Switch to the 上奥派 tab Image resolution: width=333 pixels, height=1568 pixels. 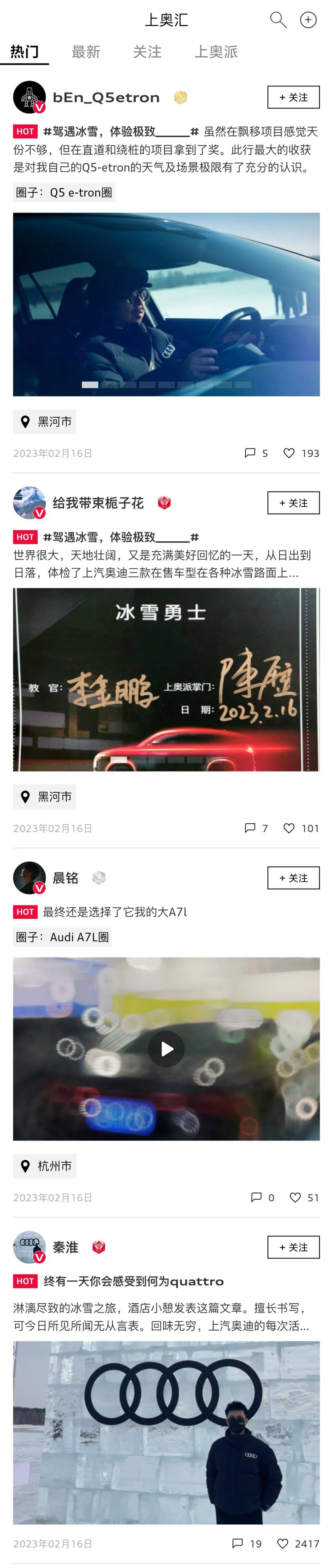(x=216, y=52)
